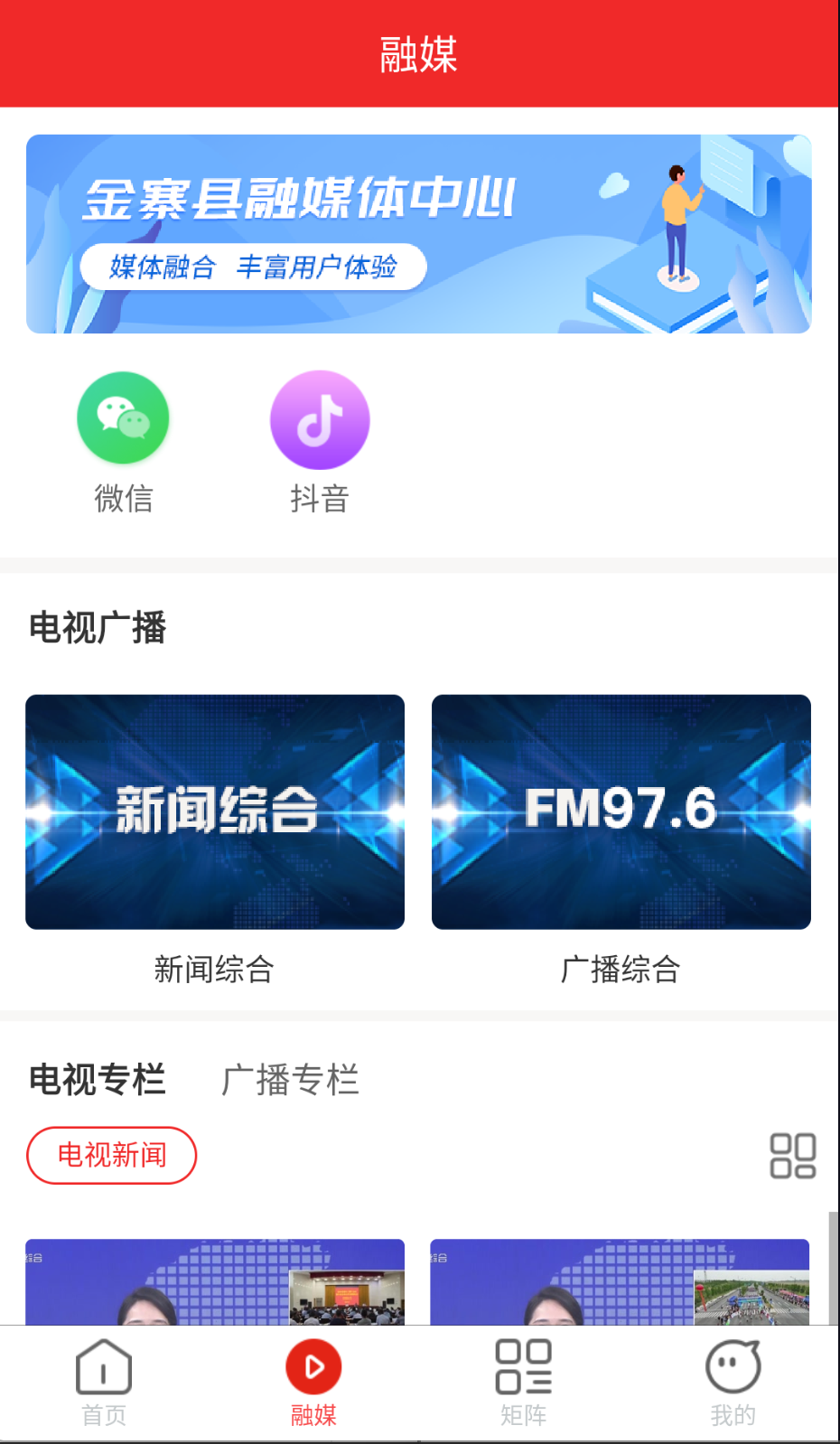
Task: Open the WeChat 微信 icon
Action: coord(123,418)
